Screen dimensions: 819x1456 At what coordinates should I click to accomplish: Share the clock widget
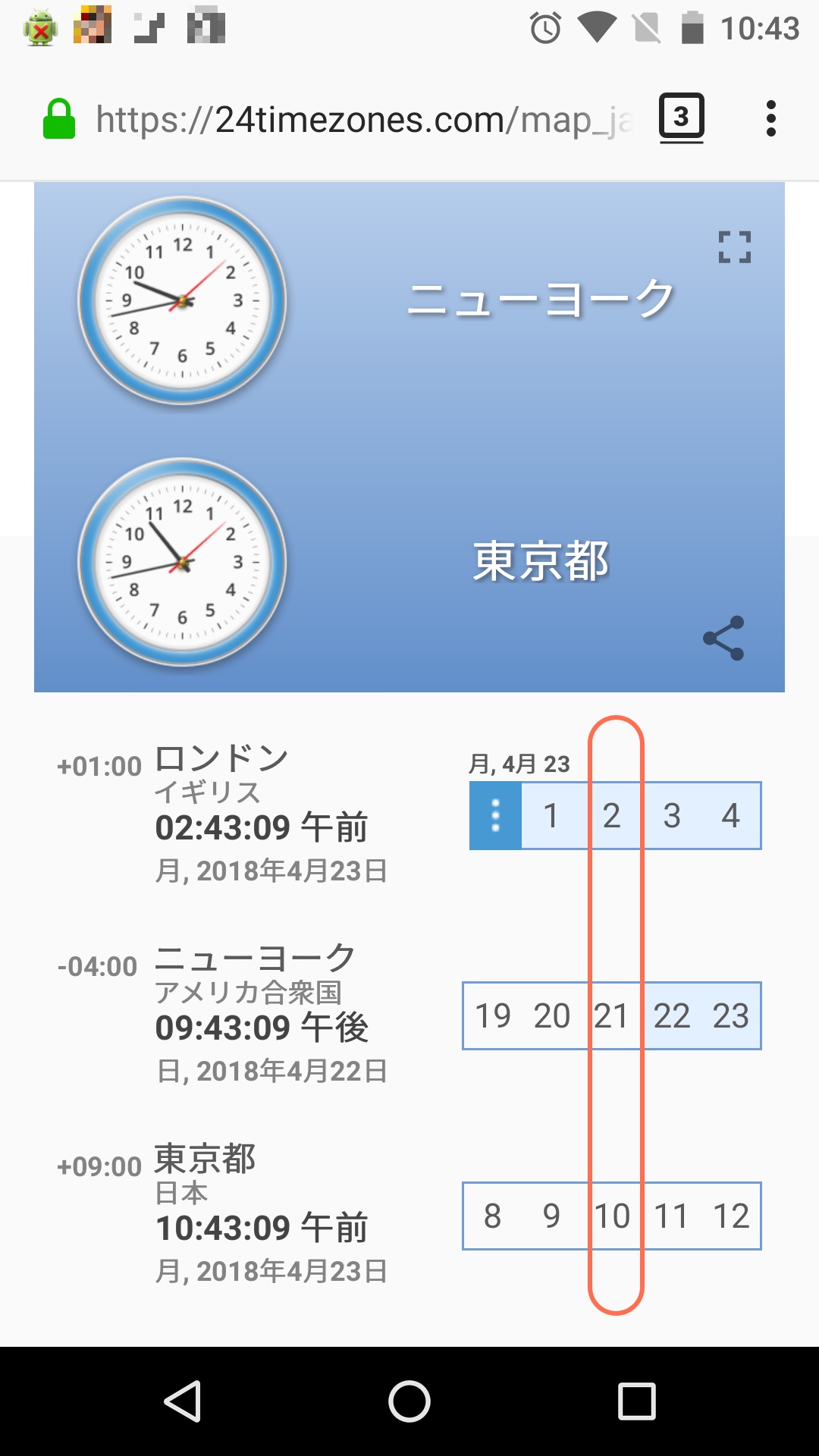(x=723, y=638)
